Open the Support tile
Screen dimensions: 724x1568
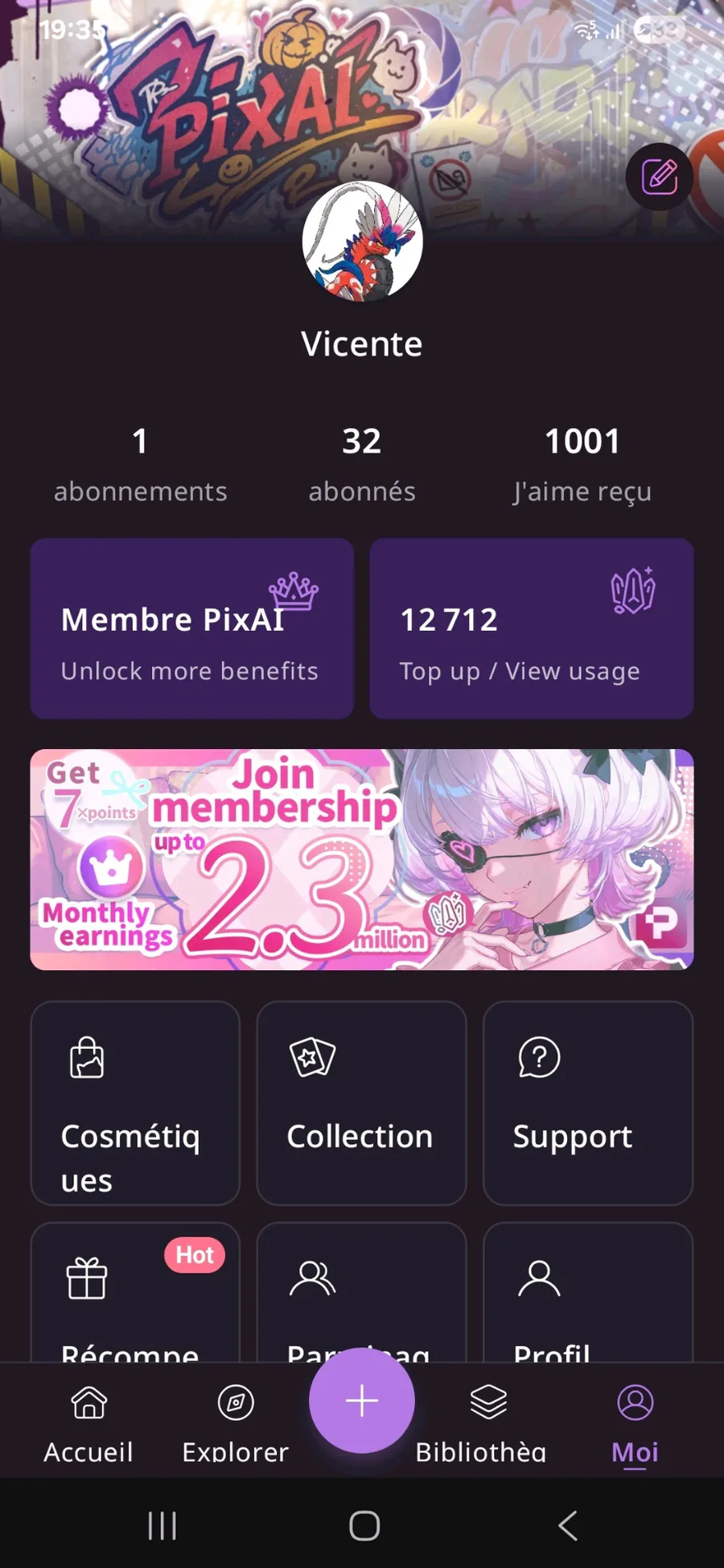coord(588,1103)
